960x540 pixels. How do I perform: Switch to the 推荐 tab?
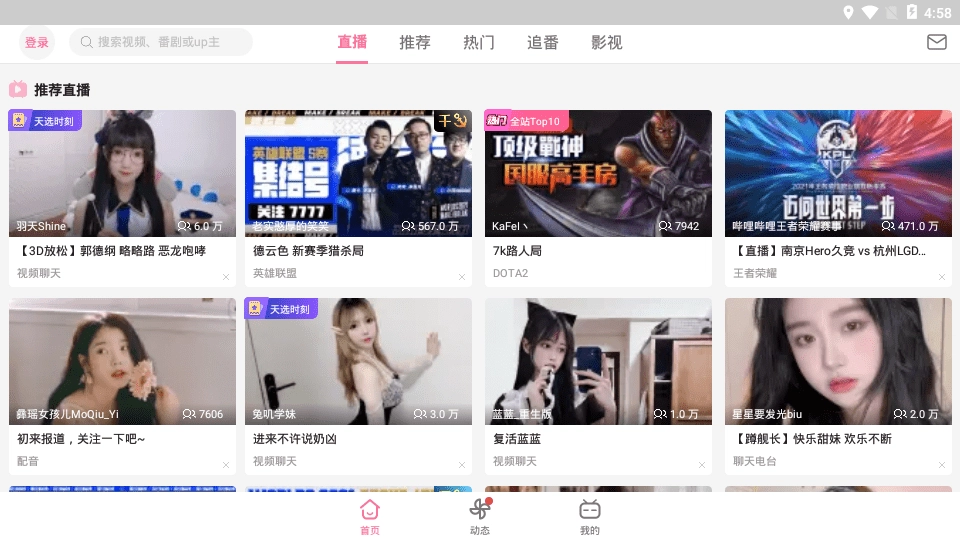tap(415, 42)
